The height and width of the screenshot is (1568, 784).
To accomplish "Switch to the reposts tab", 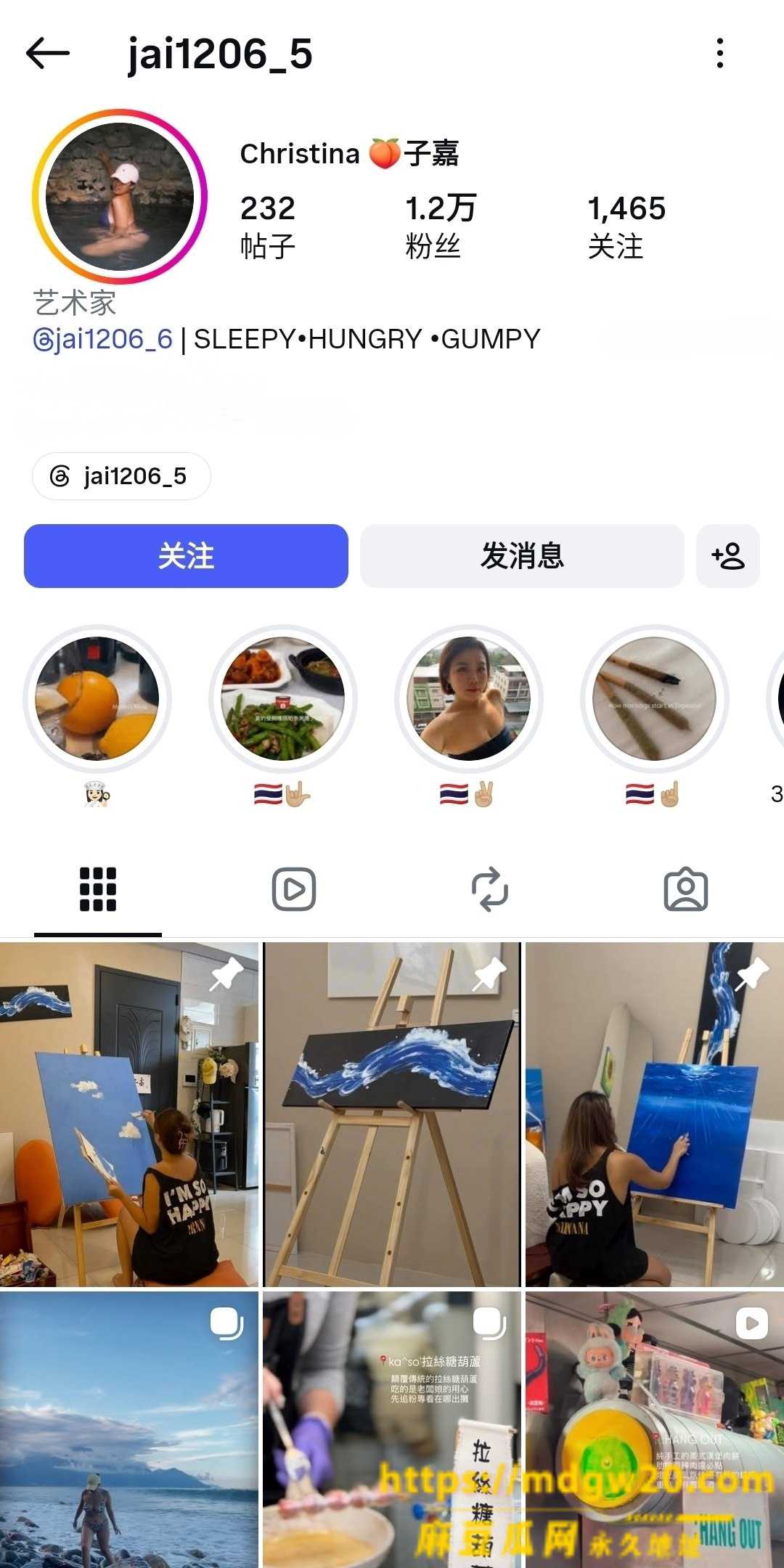I will (x=490, y=889).
